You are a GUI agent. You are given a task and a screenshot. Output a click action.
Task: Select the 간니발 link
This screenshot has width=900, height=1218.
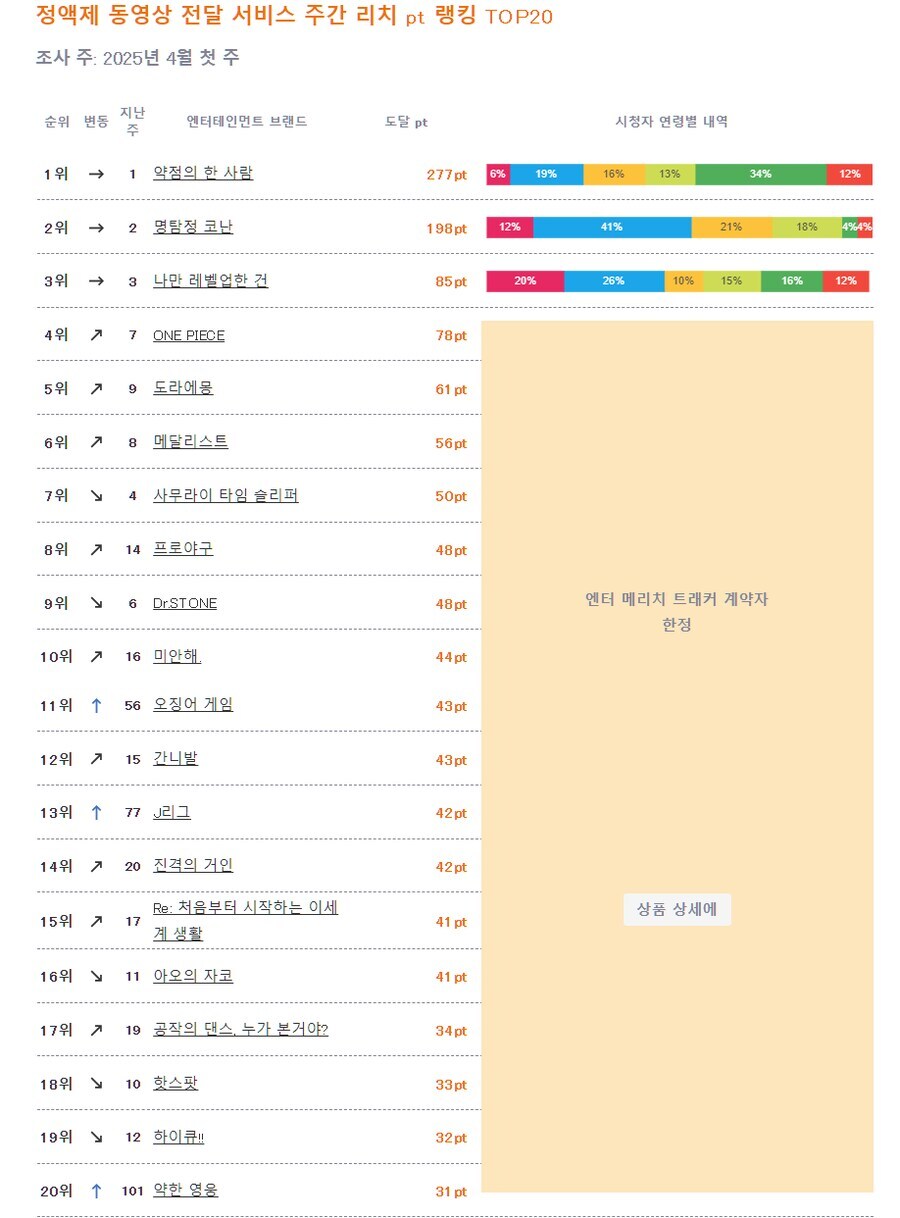point(175,759)
